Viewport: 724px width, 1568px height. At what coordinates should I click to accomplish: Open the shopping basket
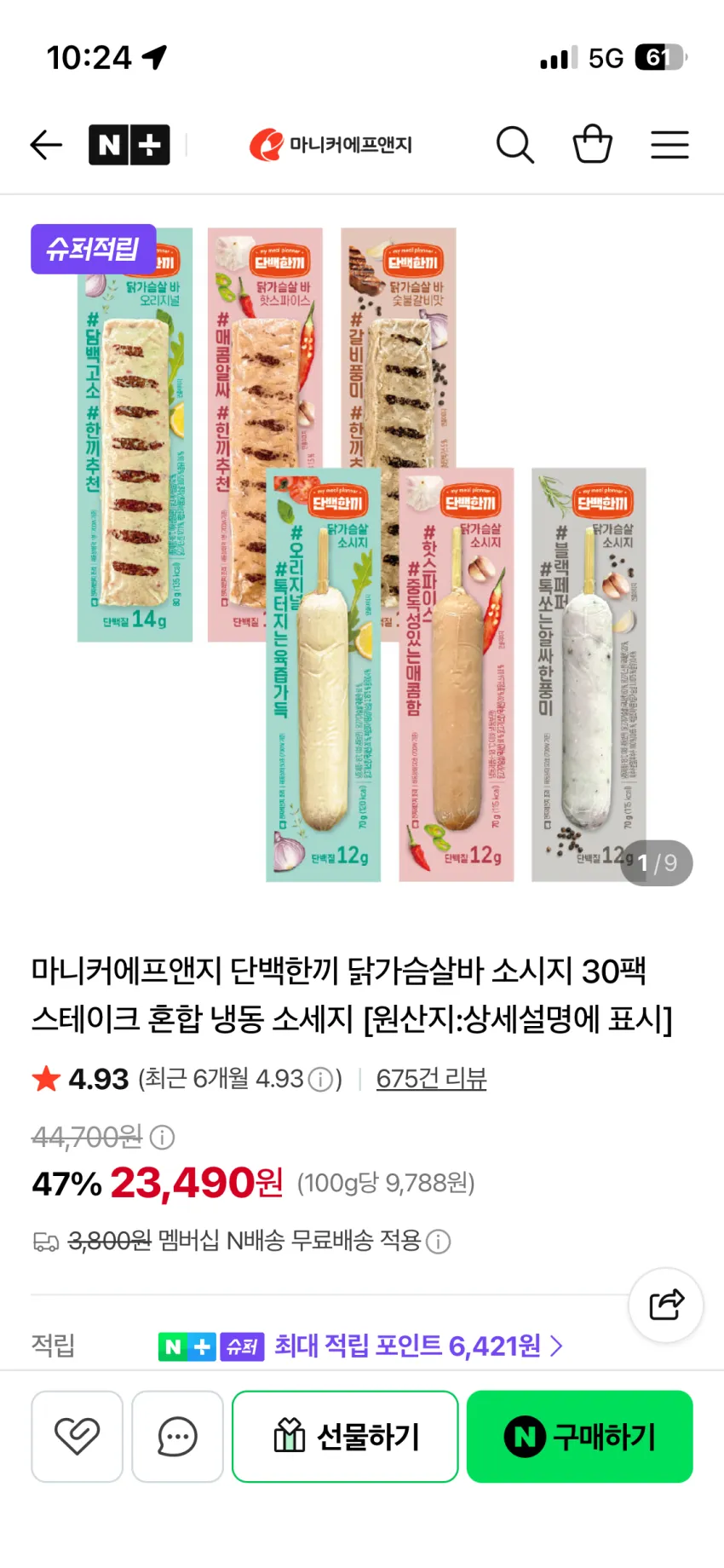[x=592, y=144]
